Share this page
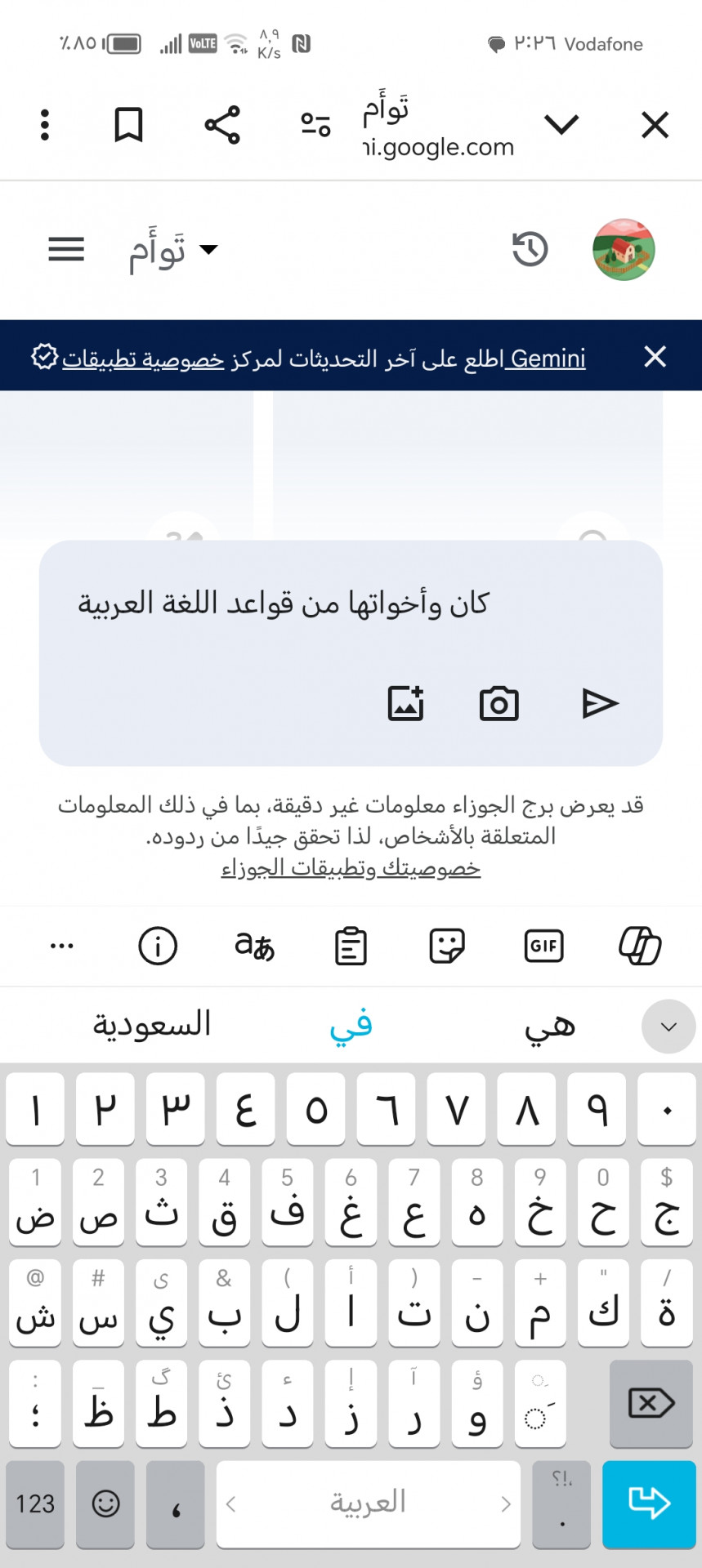 point(222,125)
